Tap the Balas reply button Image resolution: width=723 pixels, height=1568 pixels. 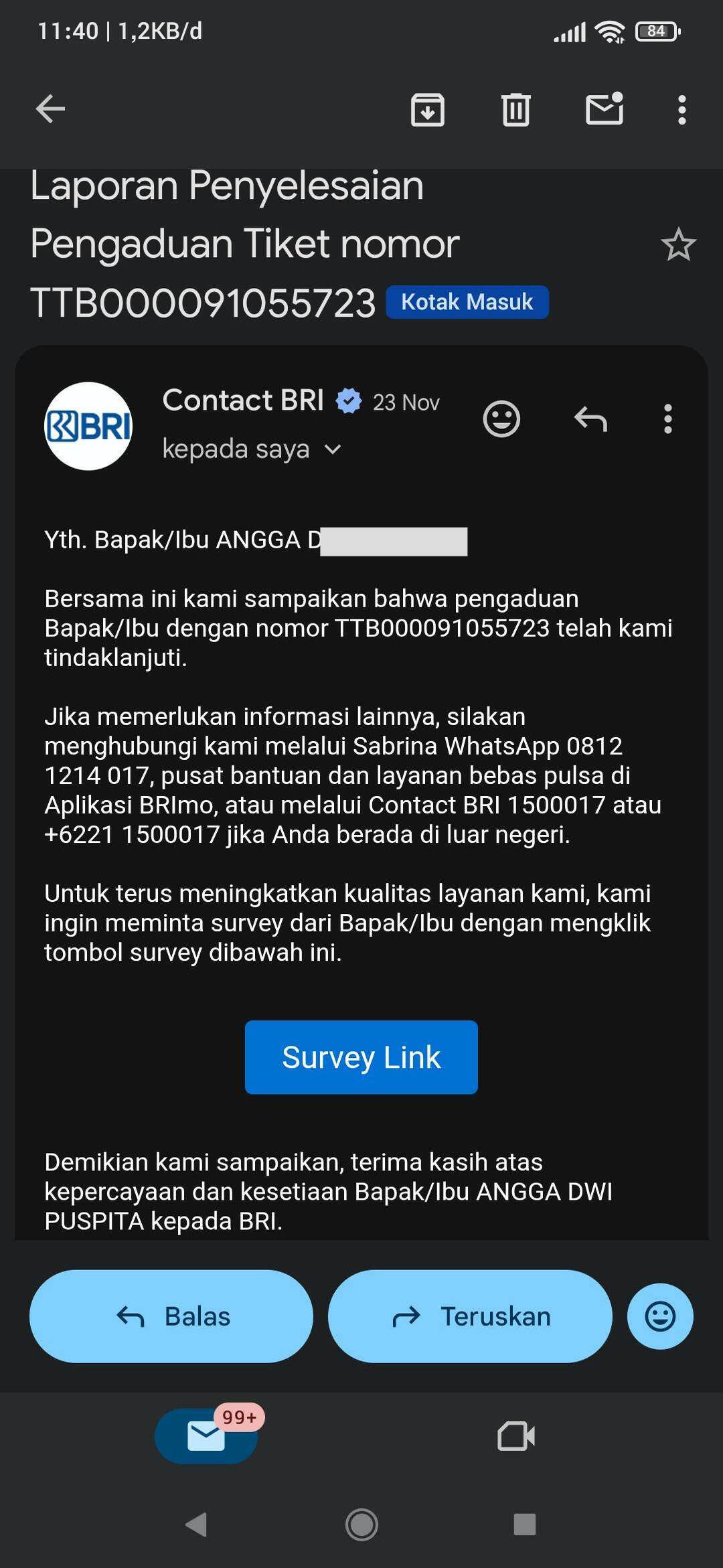pos(171,1316)
